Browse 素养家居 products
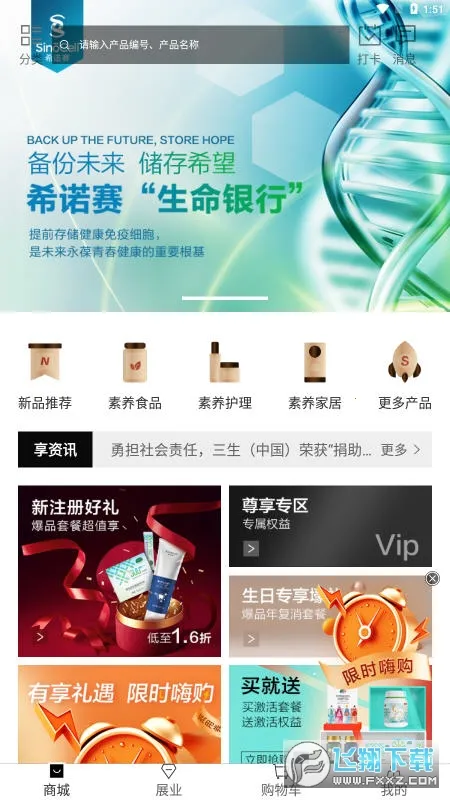The height and width of the screenshot is (800, 450). point(315,376)
